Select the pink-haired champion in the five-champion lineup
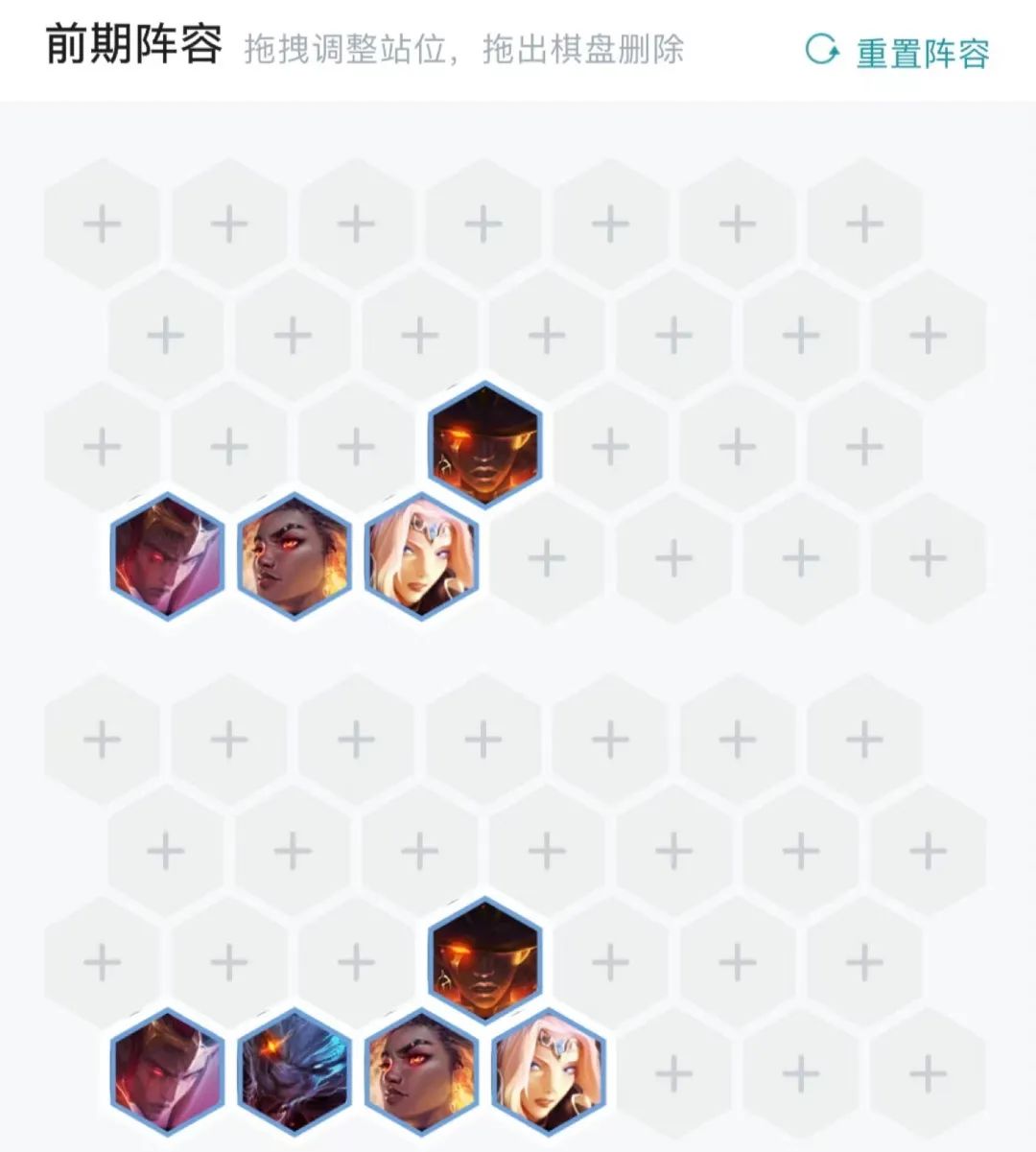1036x1152 pixels. [548, 1071]
